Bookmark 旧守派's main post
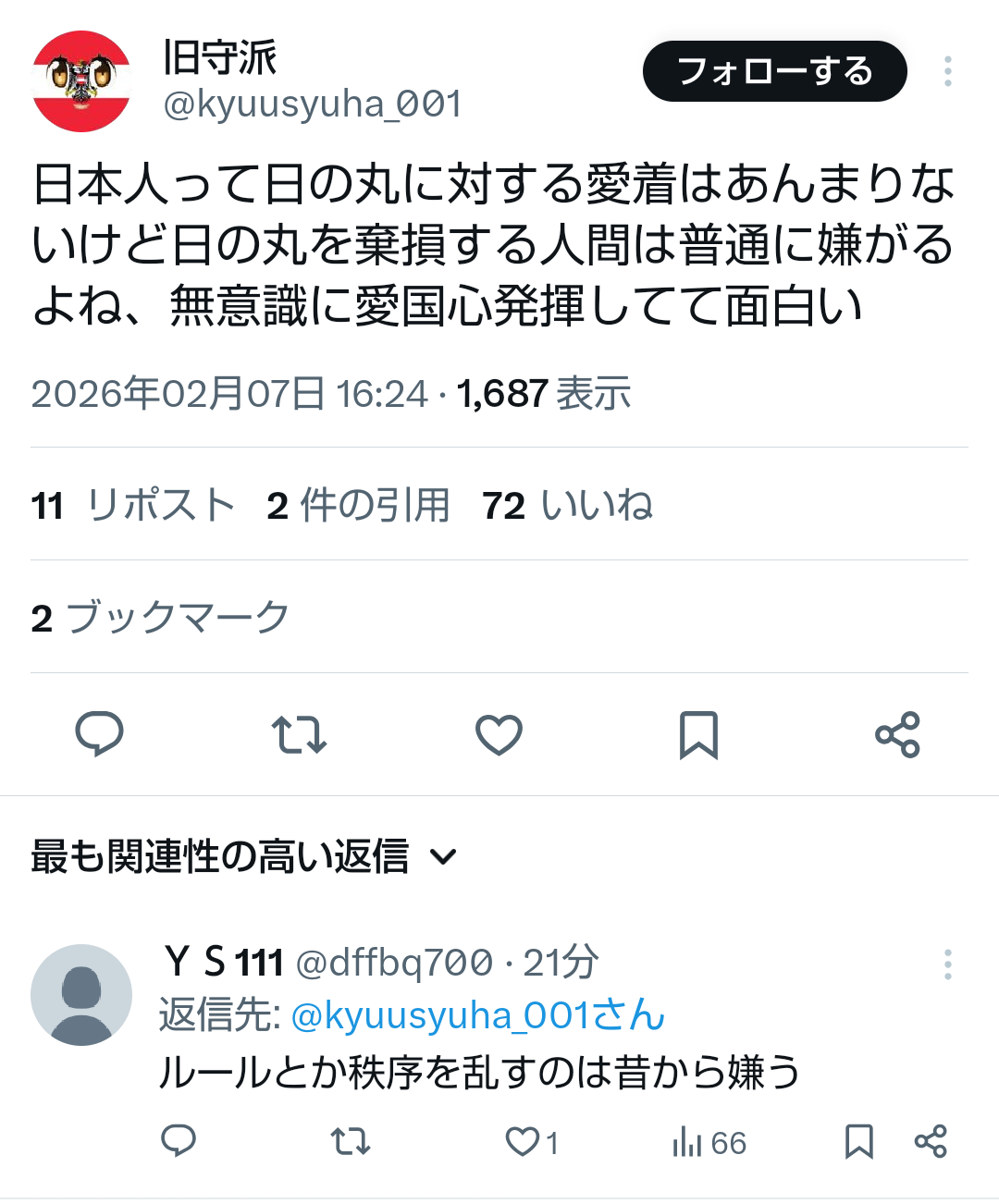The height and width of the screenshot is (1204, 999). pos(698,735)
